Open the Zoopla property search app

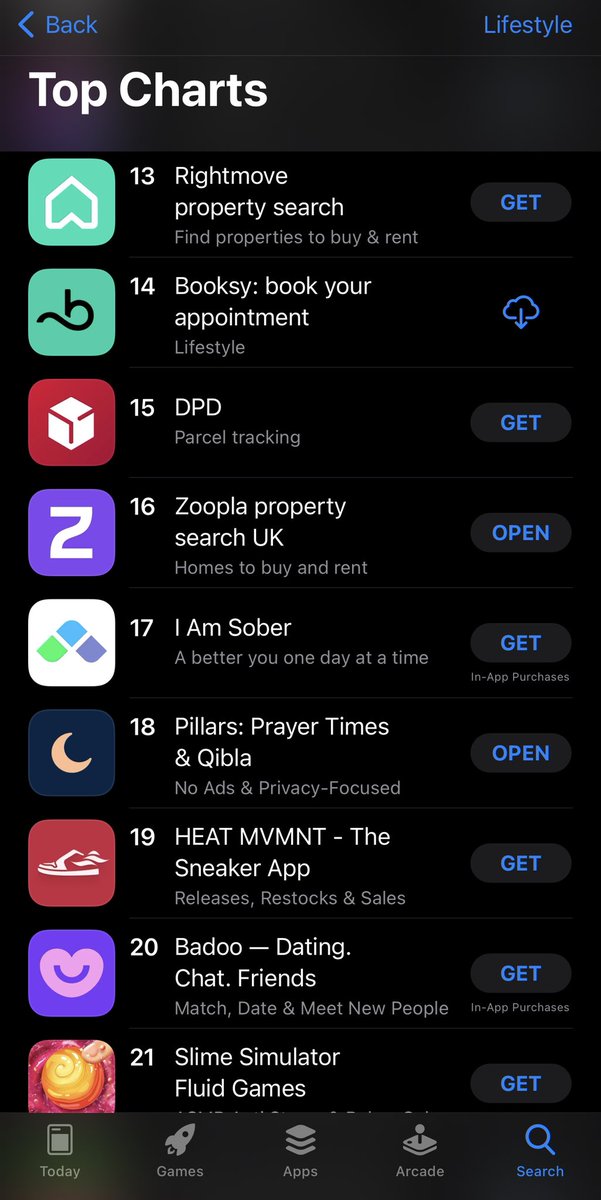pyautogui.click(x=520, y=533)
